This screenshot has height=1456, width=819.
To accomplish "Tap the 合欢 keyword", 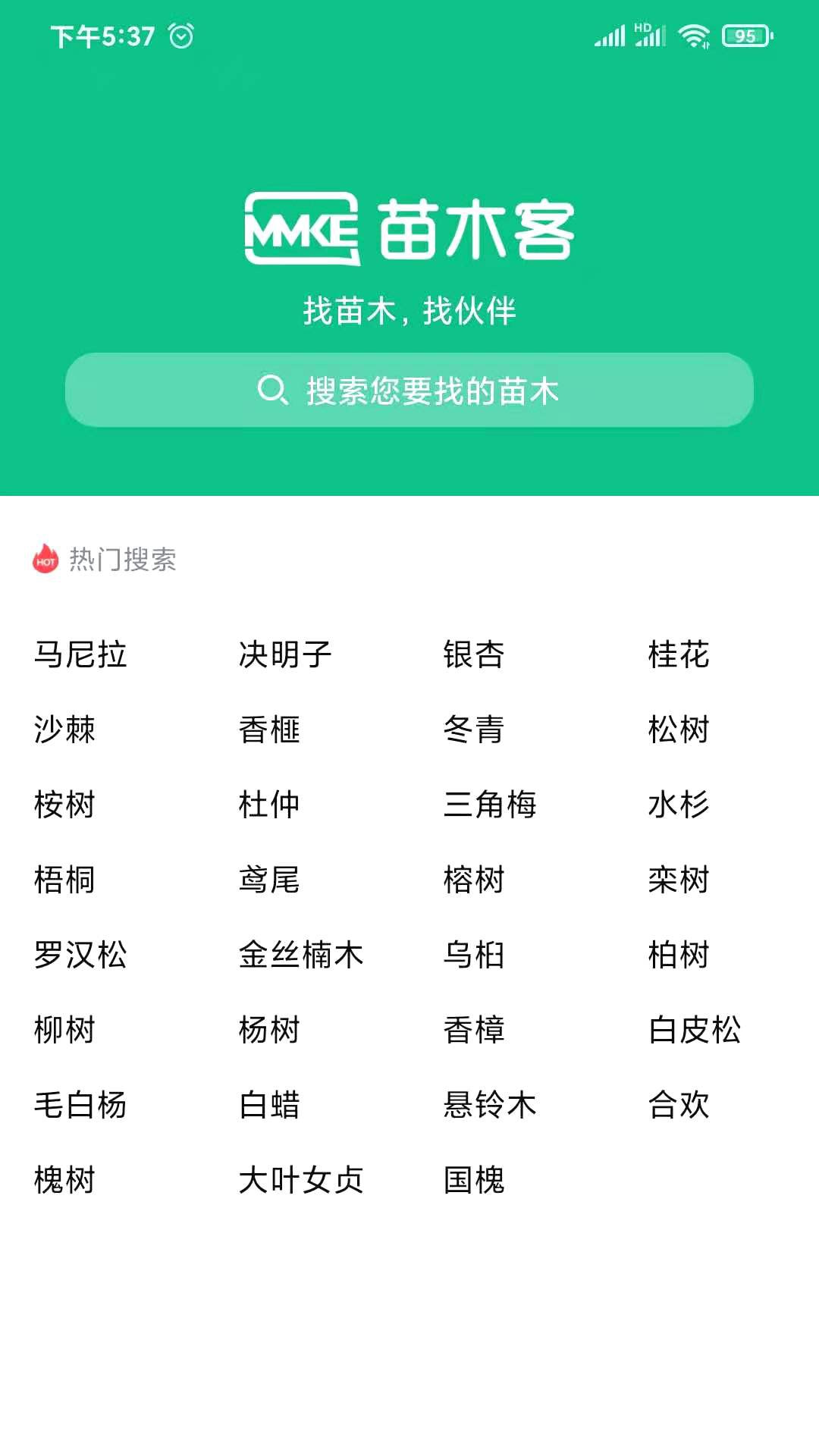I will (x=679, y=1105).
